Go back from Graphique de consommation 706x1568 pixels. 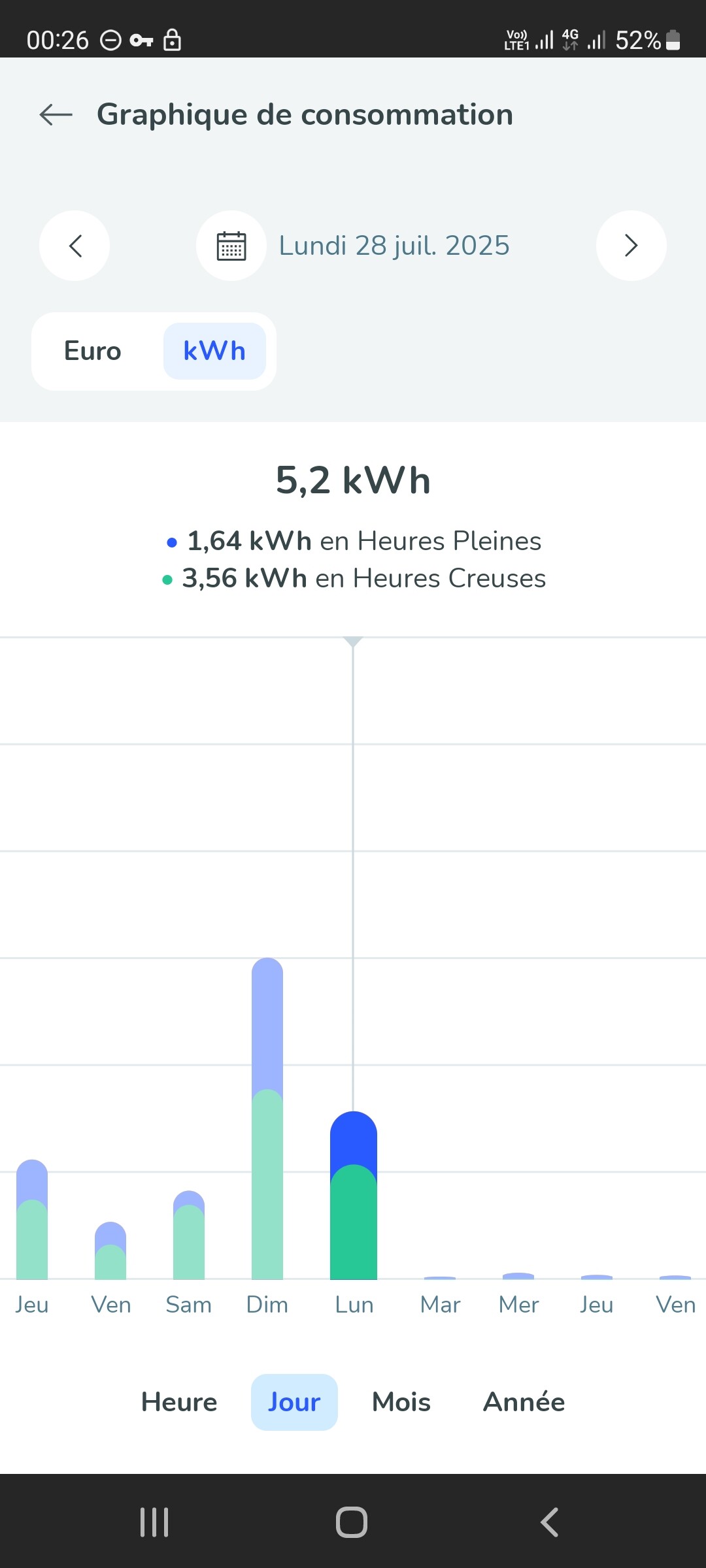(56, 115)
